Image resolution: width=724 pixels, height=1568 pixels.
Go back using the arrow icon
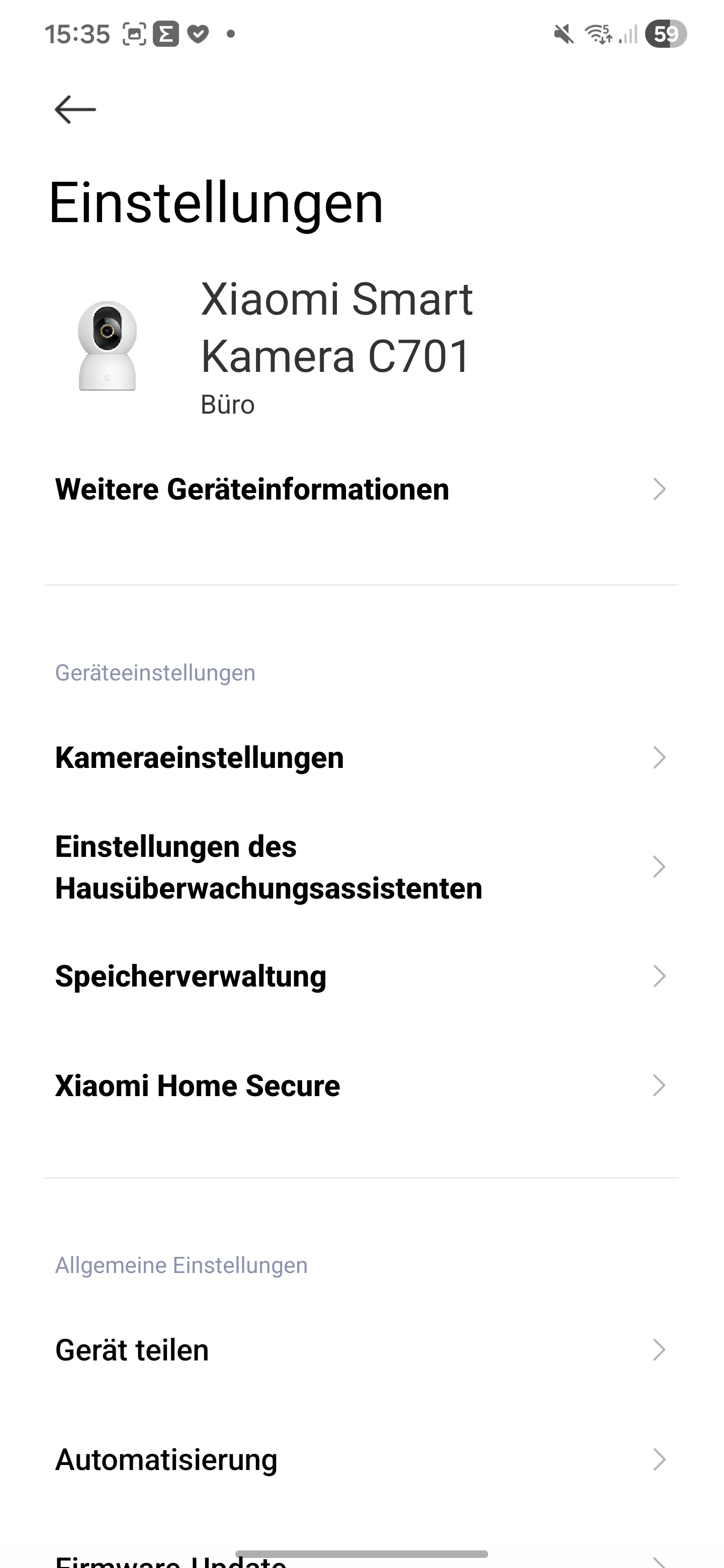75,110
